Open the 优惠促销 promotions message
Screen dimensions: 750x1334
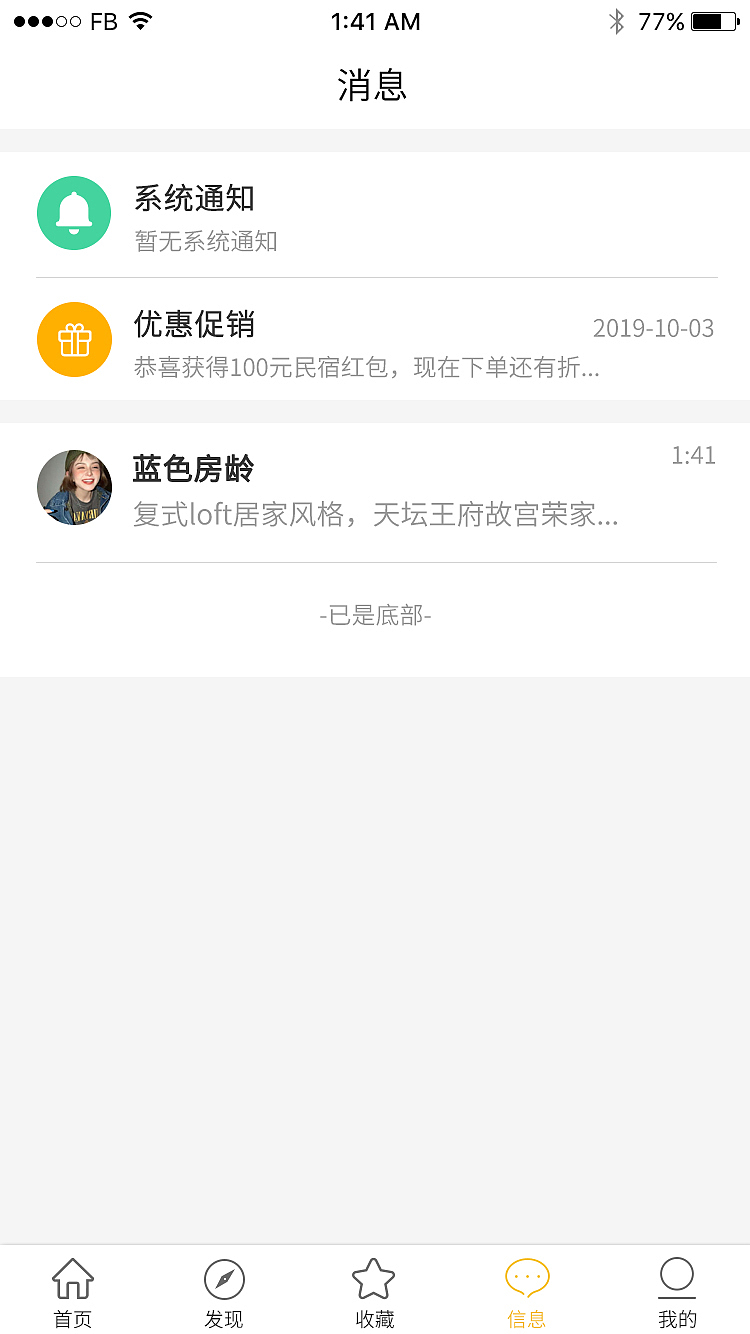click(375, 340)
